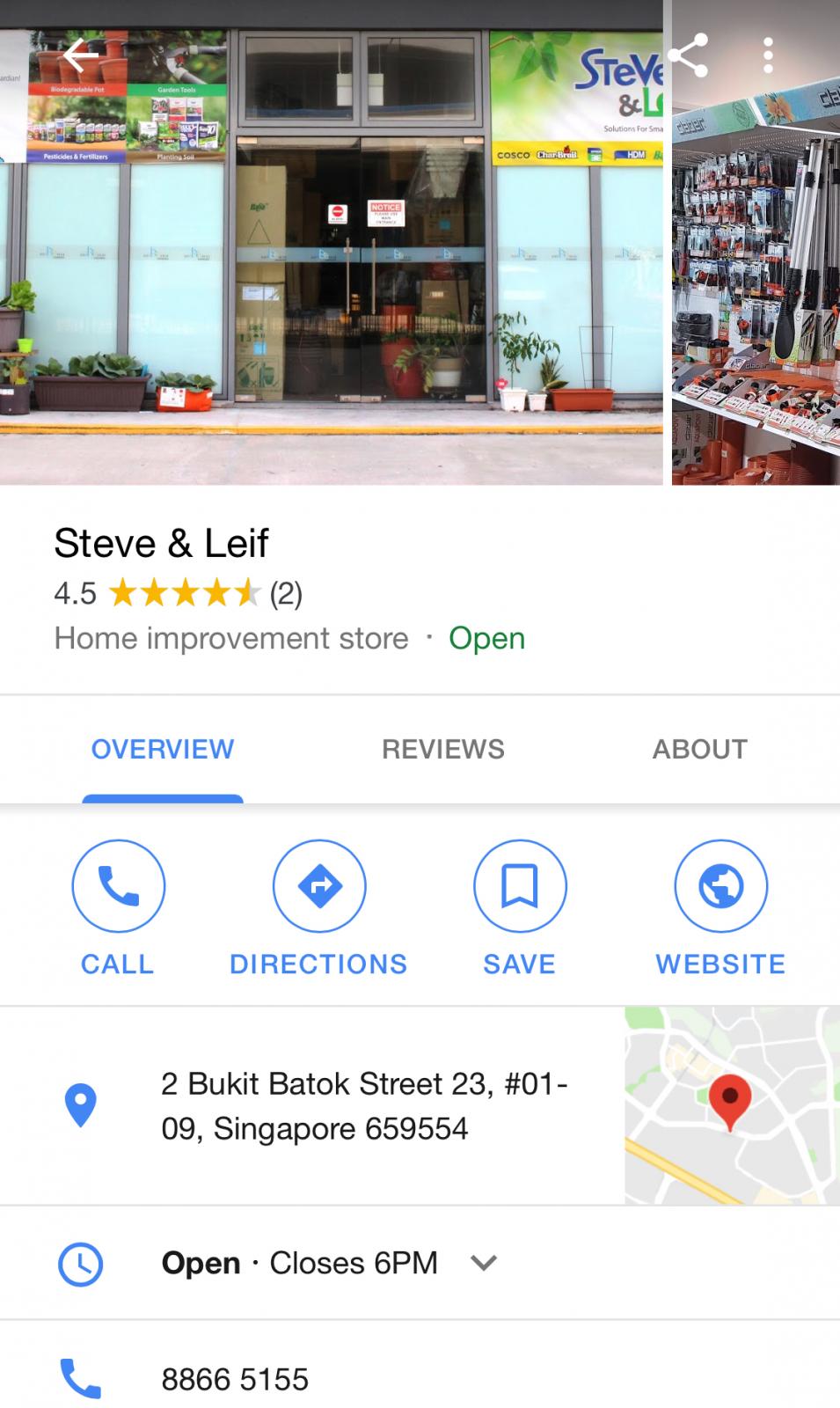This screenshot has height=1408, width=840.
Task: Switch to the About tab
Action: point(700,749)
